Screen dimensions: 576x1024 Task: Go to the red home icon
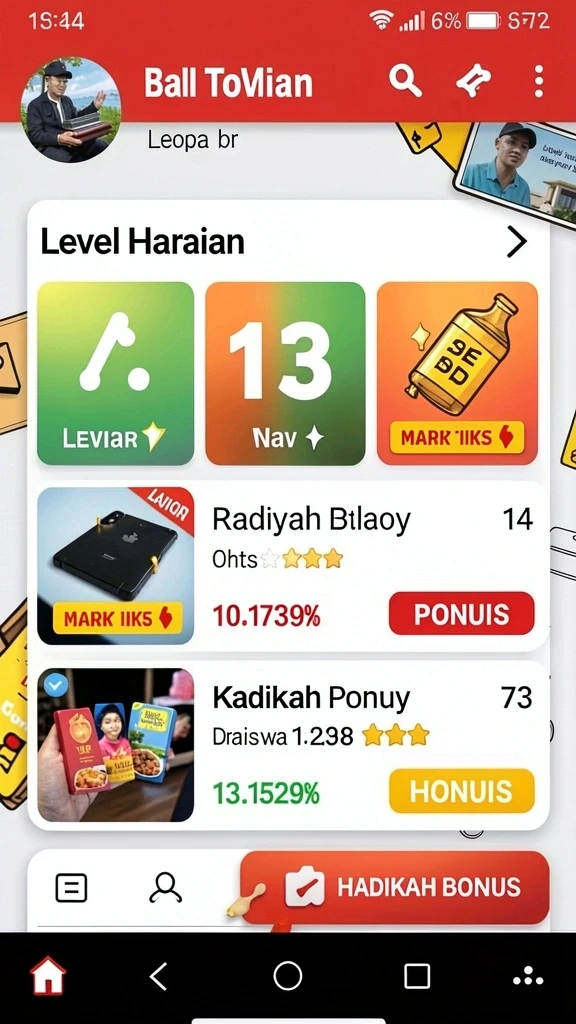[49, 976]
